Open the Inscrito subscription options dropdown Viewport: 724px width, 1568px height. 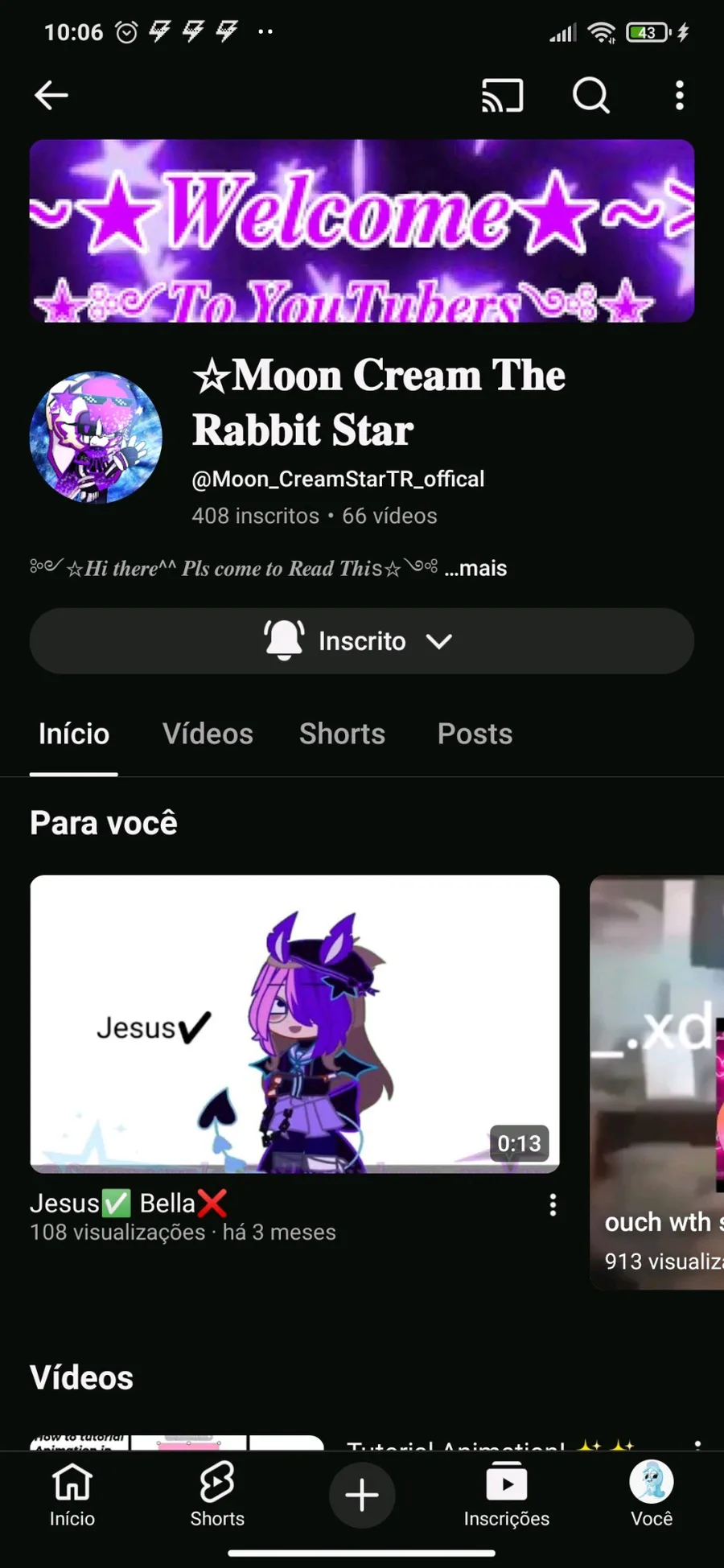(x=361, y=641)
